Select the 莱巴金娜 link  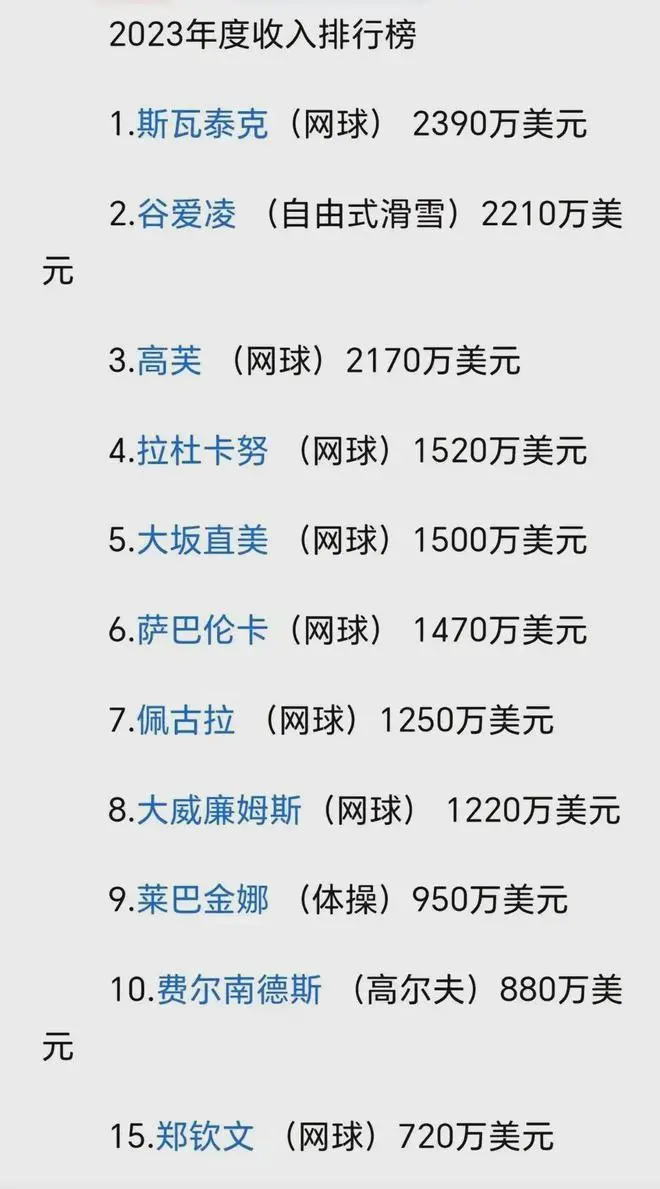(x=202, y=899)
